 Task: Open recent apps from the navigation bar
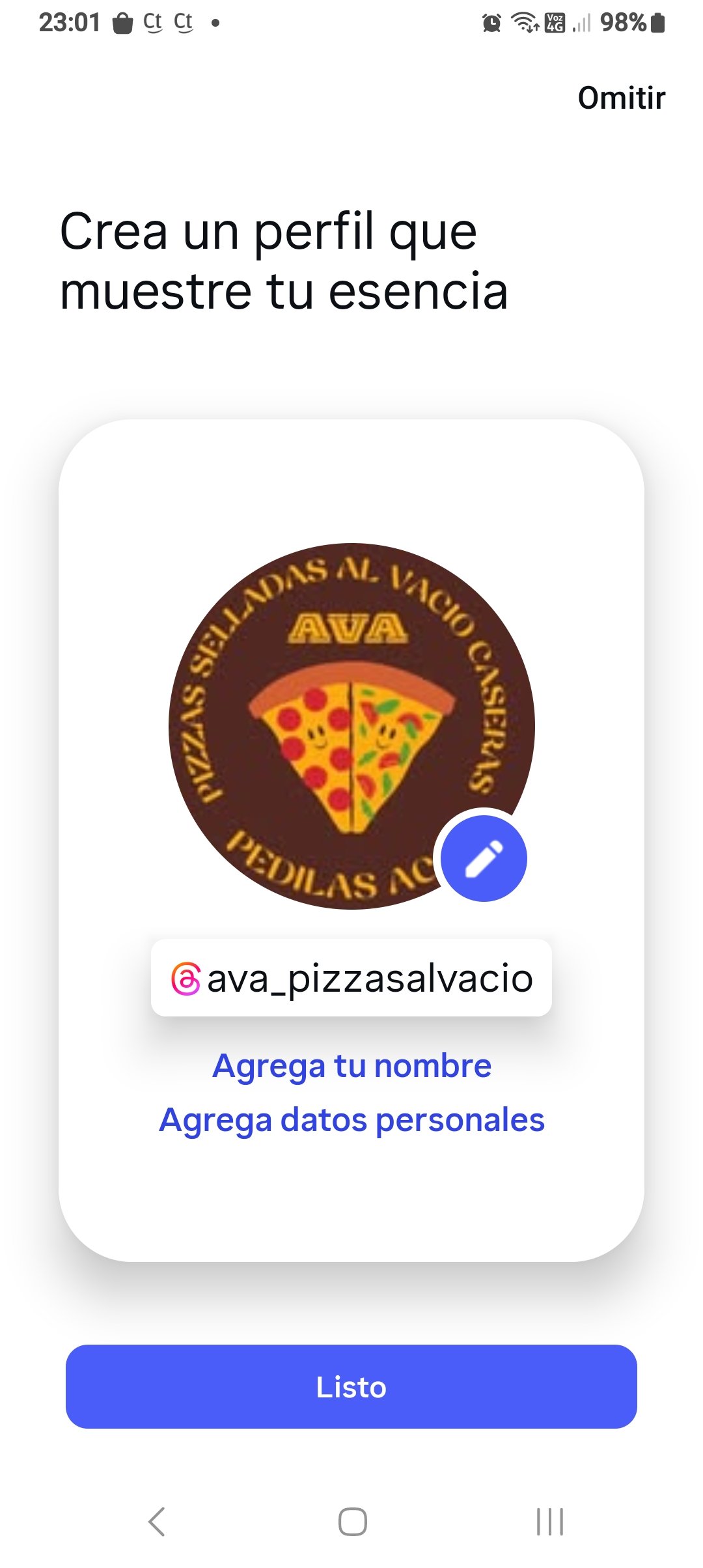(549, 1522)
